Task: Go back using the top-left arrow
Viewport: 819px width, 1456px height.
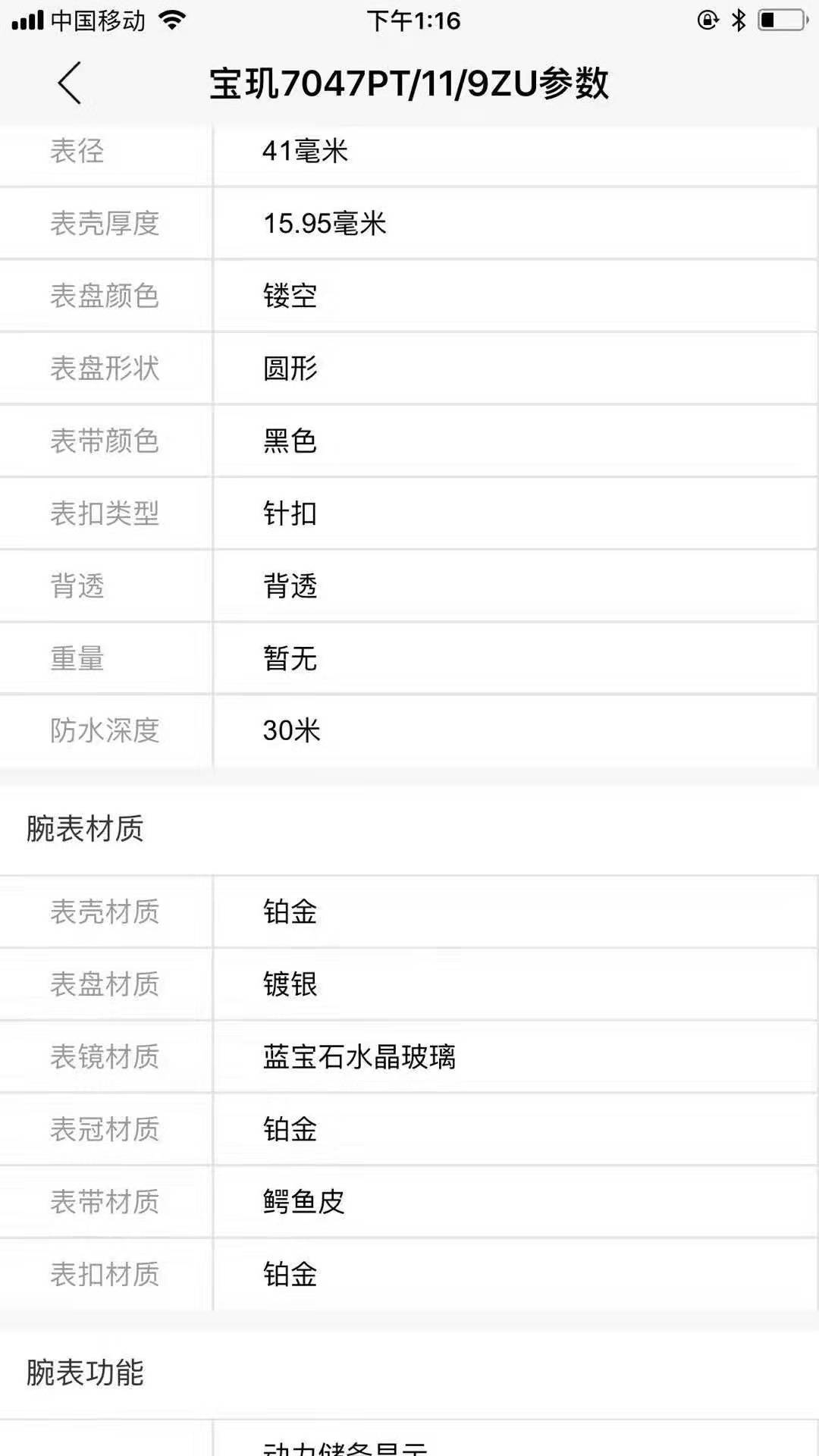Action: [69, 83]
